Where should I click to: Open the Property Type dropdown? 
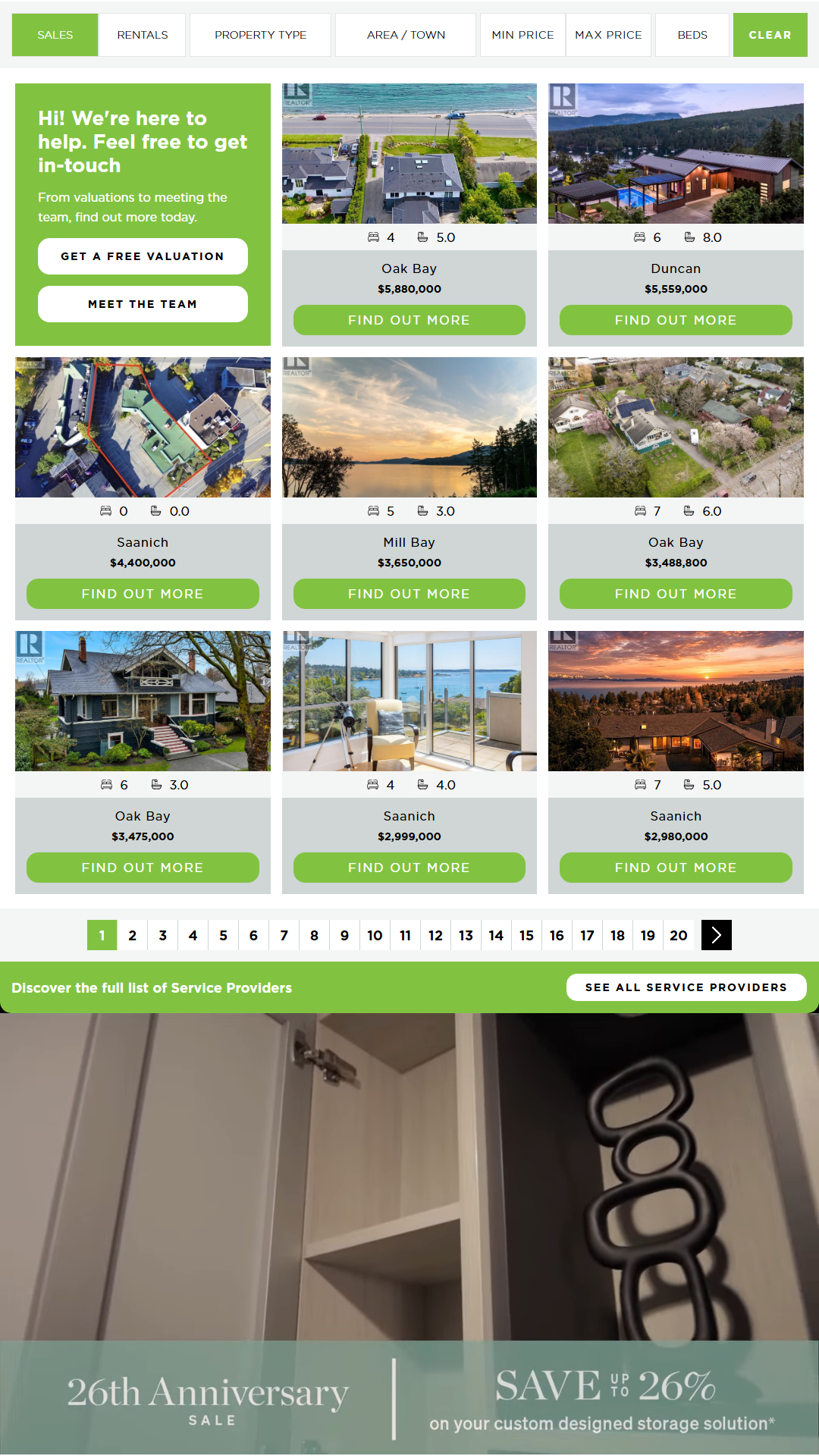260,35
